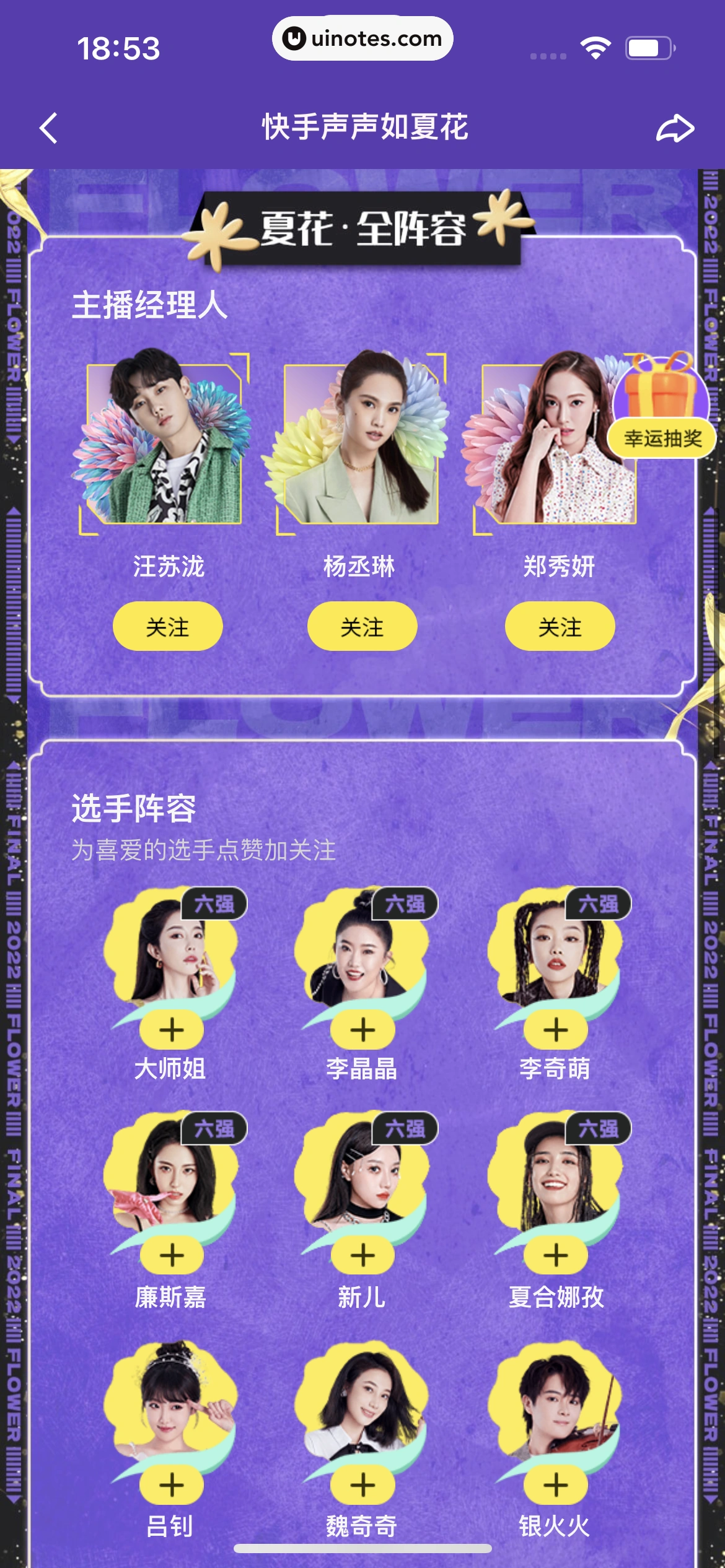
Task: Follow 郑秀妍 with 关注 button
Action: [x=560, y=626]
